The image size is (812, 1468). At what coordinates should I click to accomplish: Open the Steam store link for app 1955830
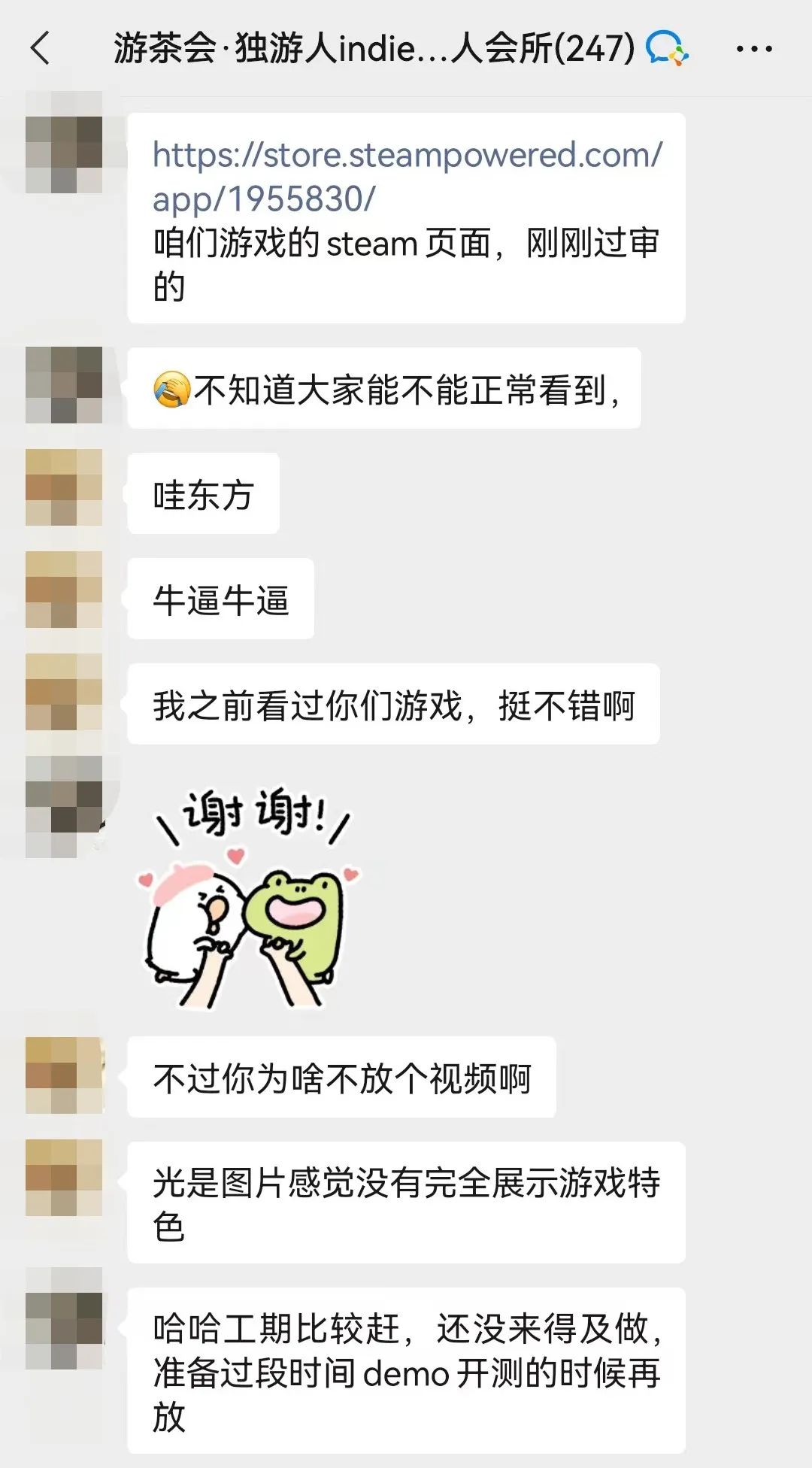[x=406, y=174]
